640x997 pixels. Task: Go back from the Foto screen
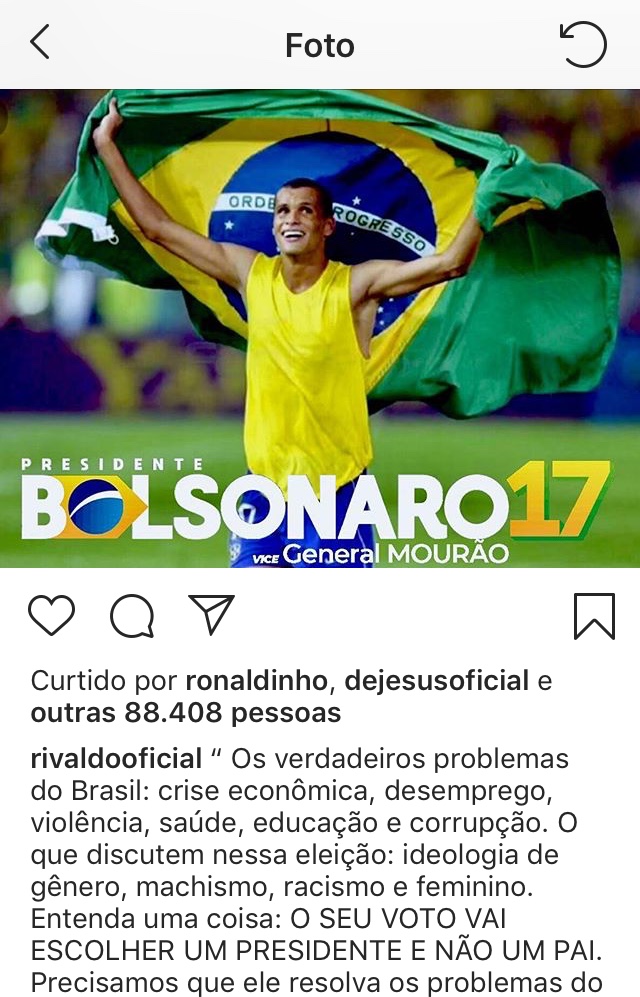pos(40,44)
